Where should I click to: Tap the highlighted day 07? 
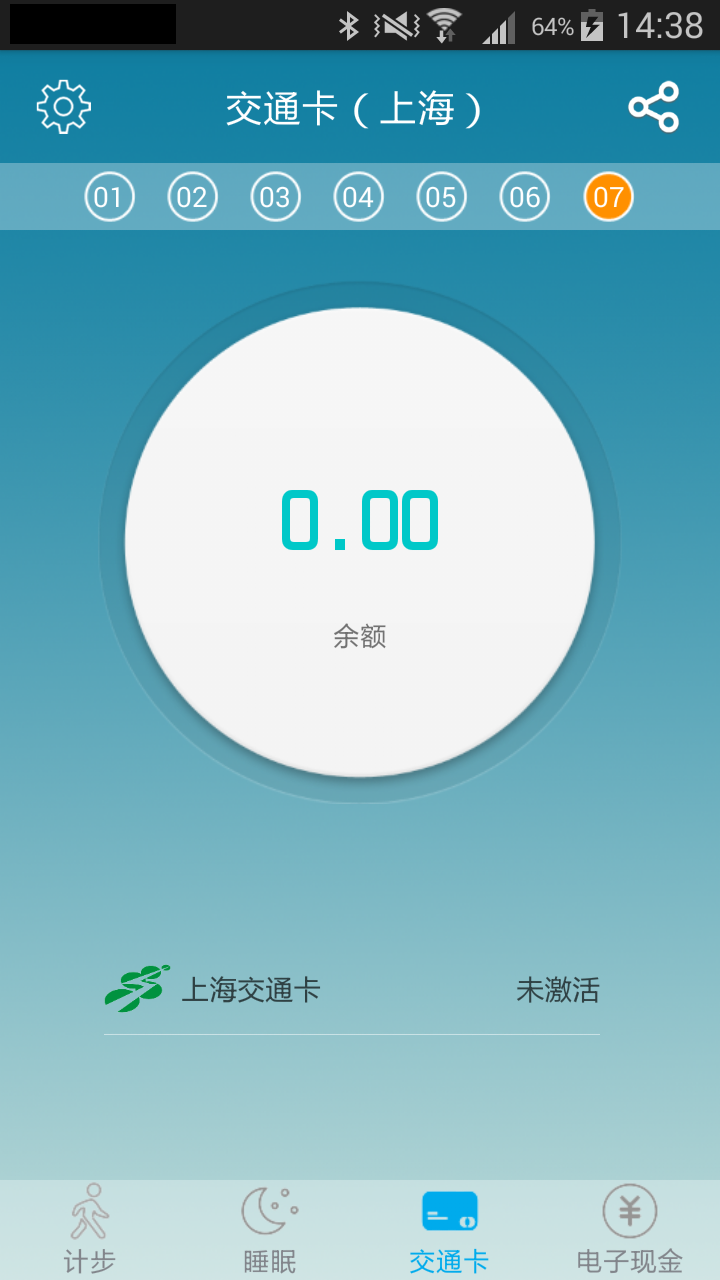pos(608,196)
